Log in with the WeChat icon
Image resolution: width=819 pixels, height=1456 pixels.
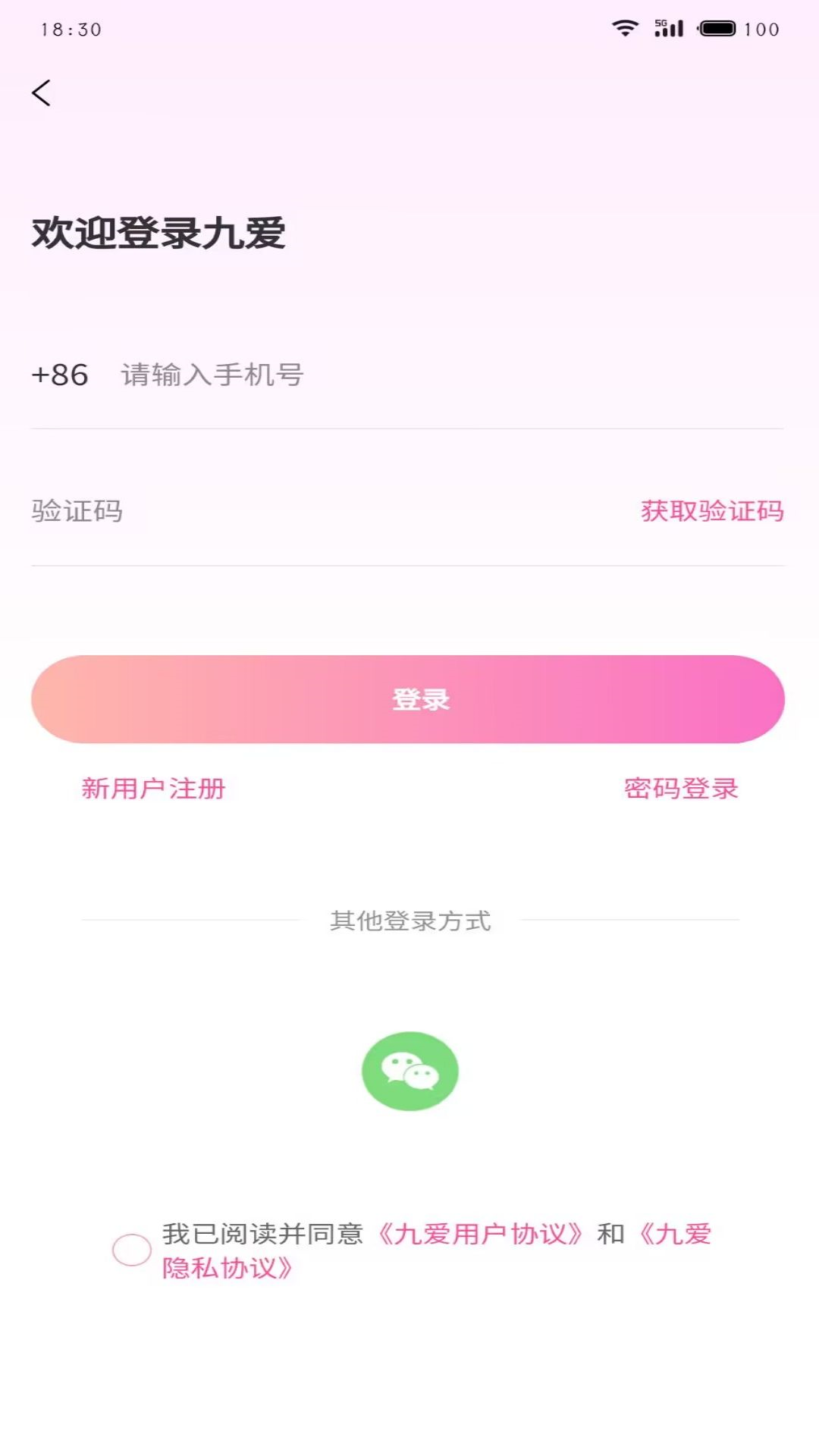(409, 1071)
